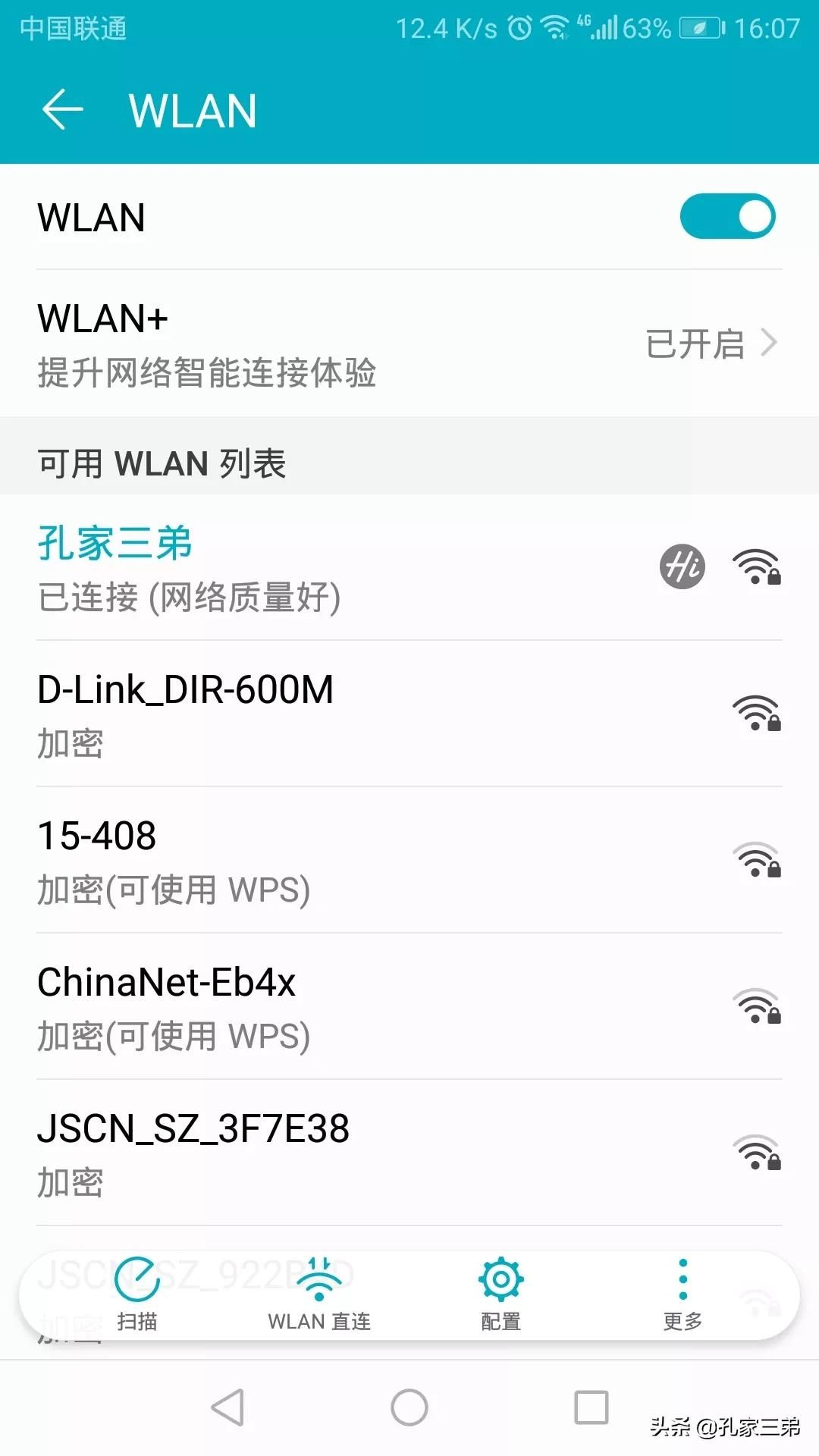Open the 更多 overflow menu
The height and width of the screenshot is (1456, 819).
pos(682,1294)
